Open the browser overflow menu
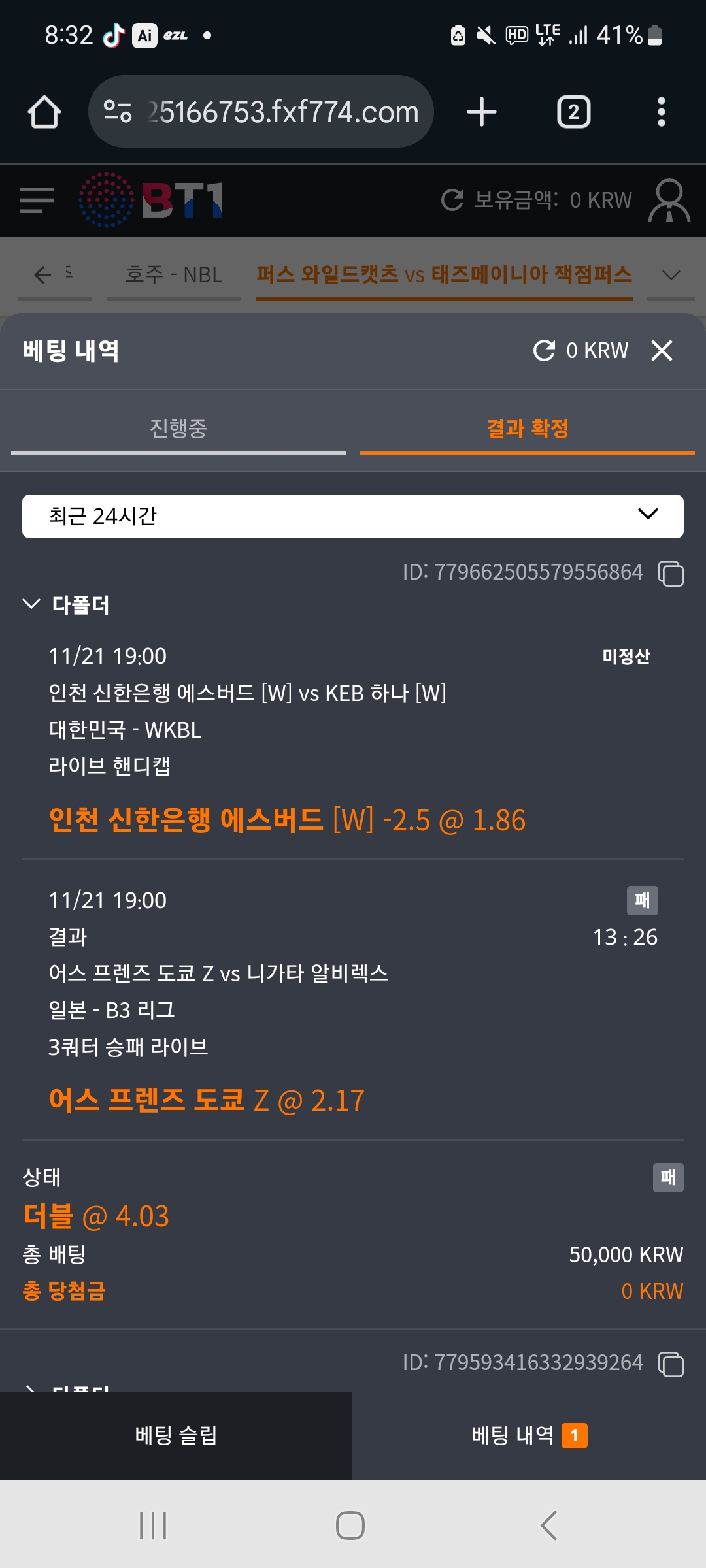The image size is (706, 1568). click(x=661, y=112)
